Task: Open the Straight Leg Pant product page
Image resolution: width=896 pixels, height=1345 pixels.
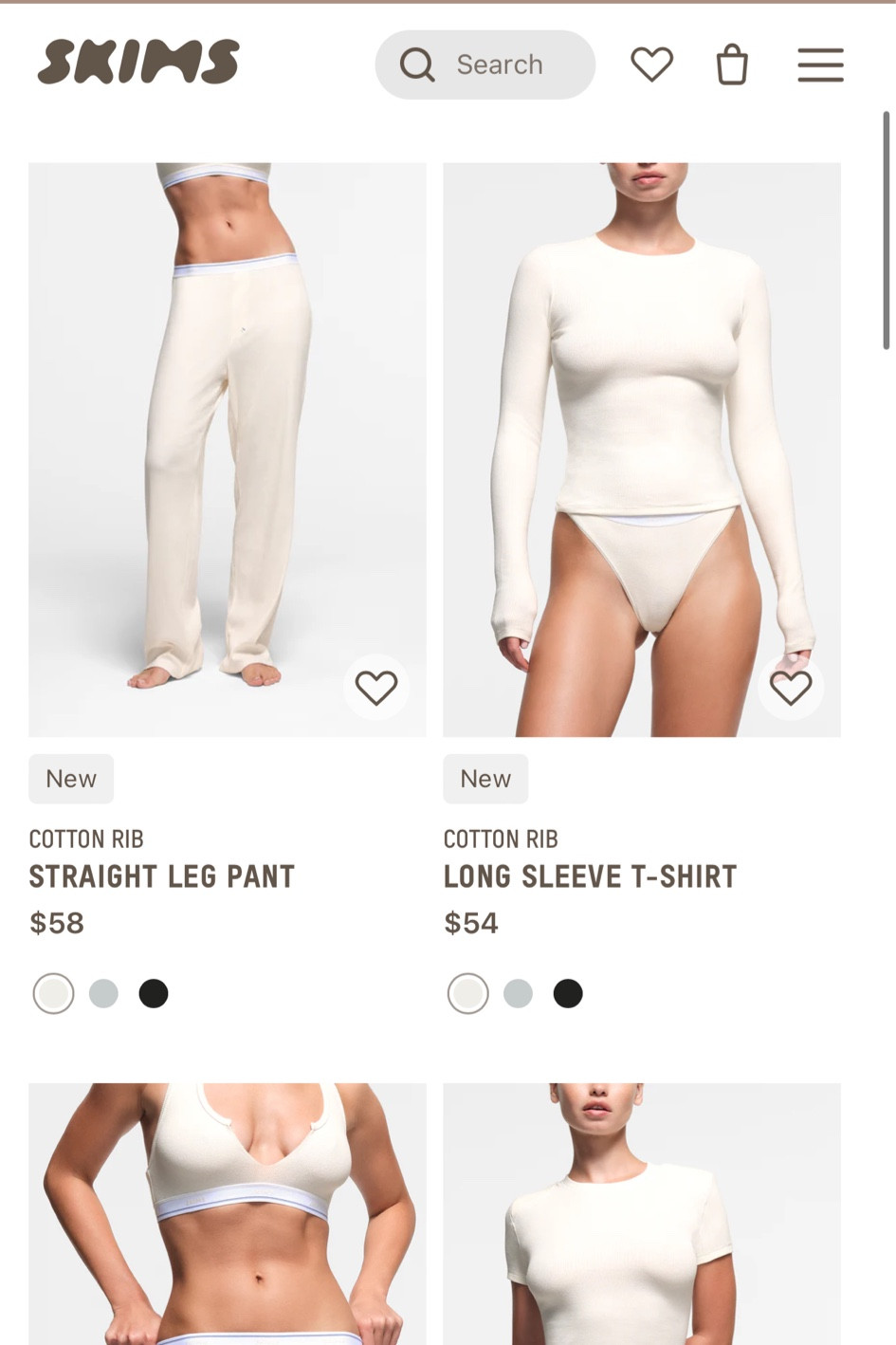Action: tap(161, 876)
